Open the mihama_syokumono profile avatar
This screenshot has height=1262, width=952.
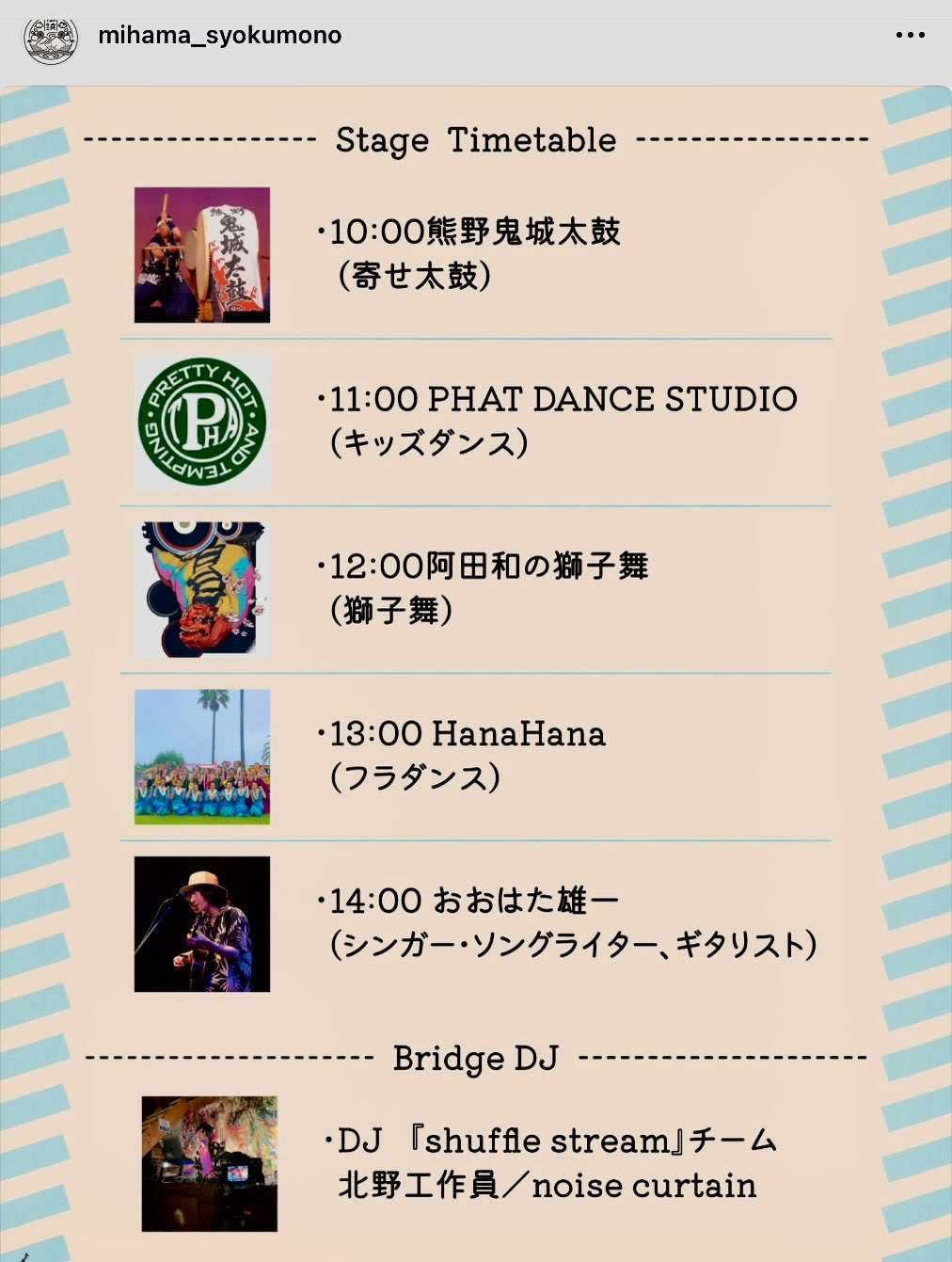(51, 38)
